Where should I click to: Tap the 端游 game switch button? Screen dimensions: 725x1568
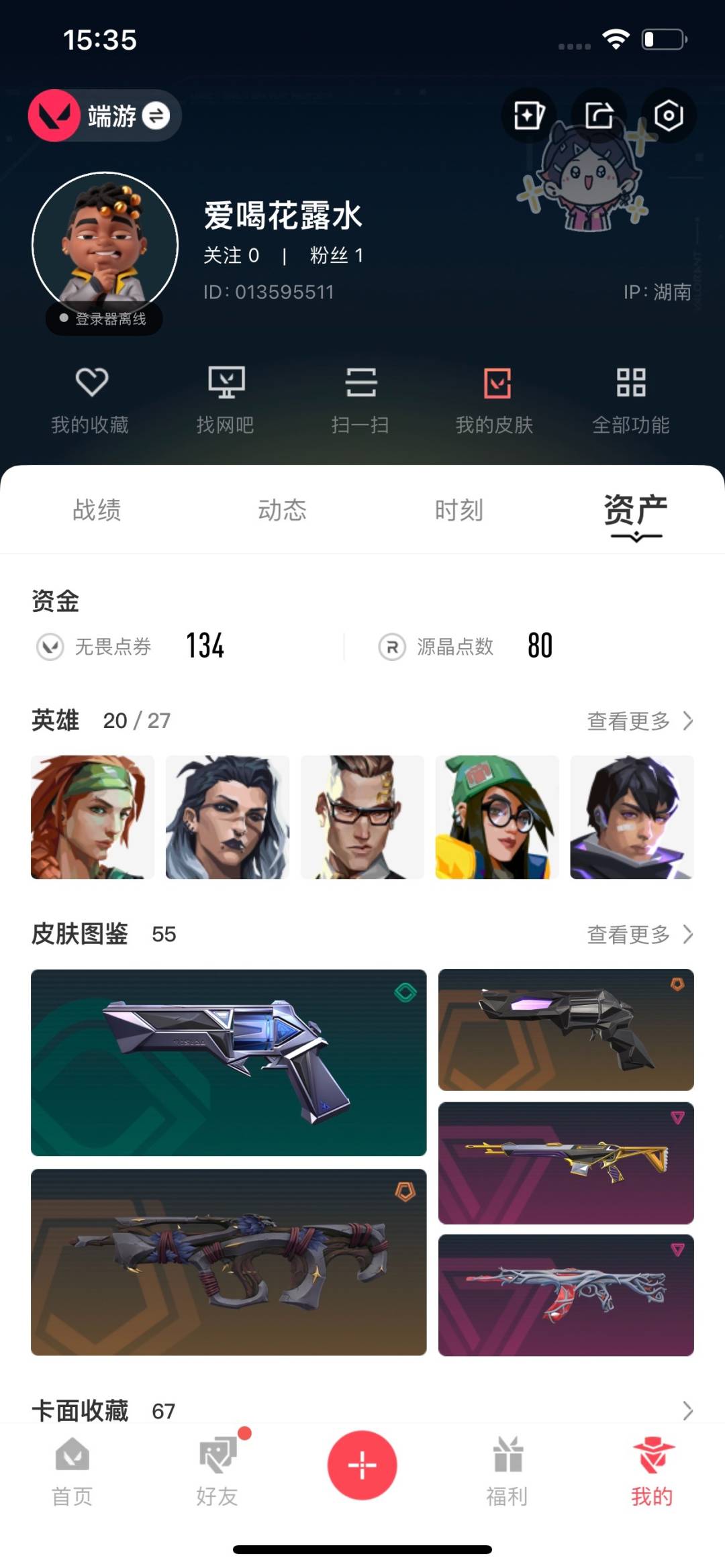click(x=105, y=115)
